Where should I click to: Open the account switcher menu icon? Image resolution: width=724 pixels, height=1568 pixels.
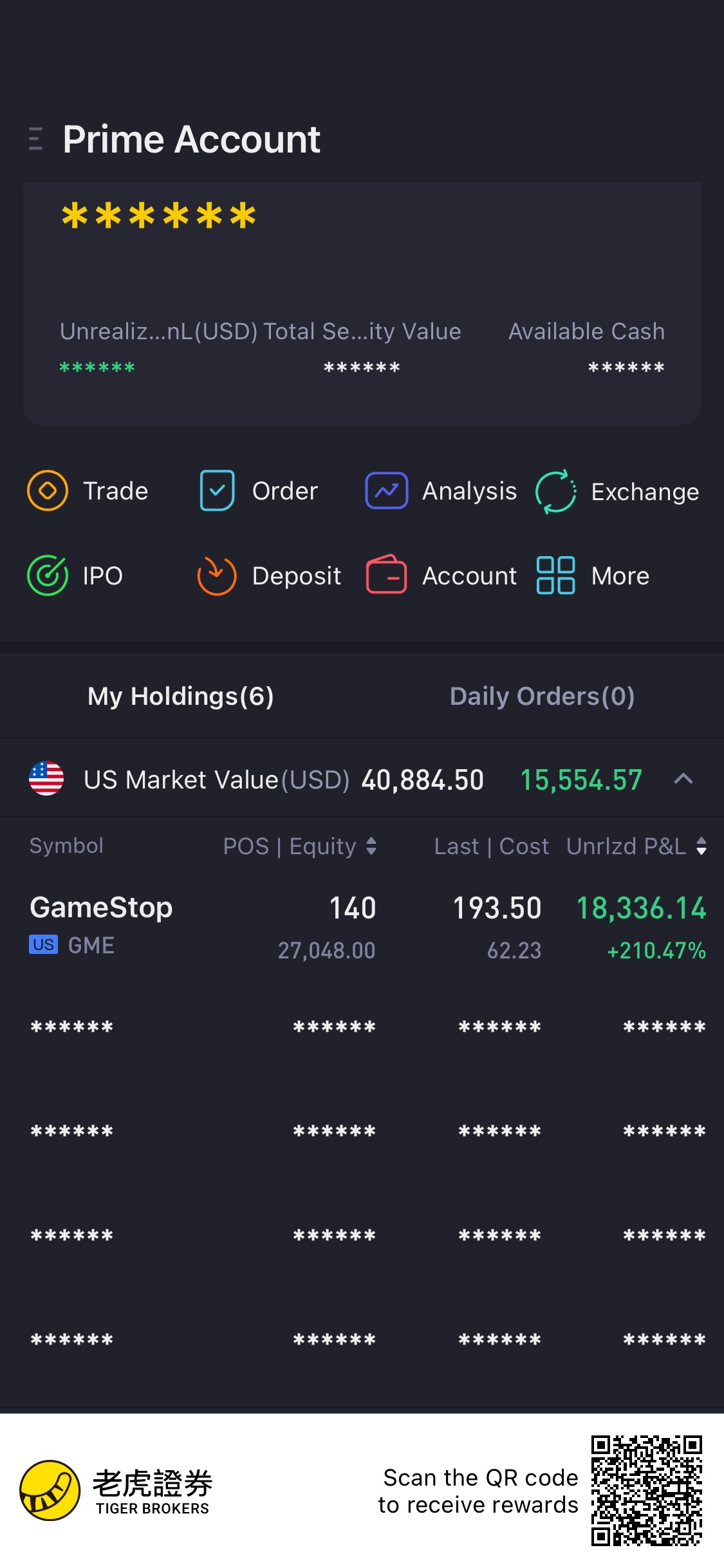coord(36,139)
